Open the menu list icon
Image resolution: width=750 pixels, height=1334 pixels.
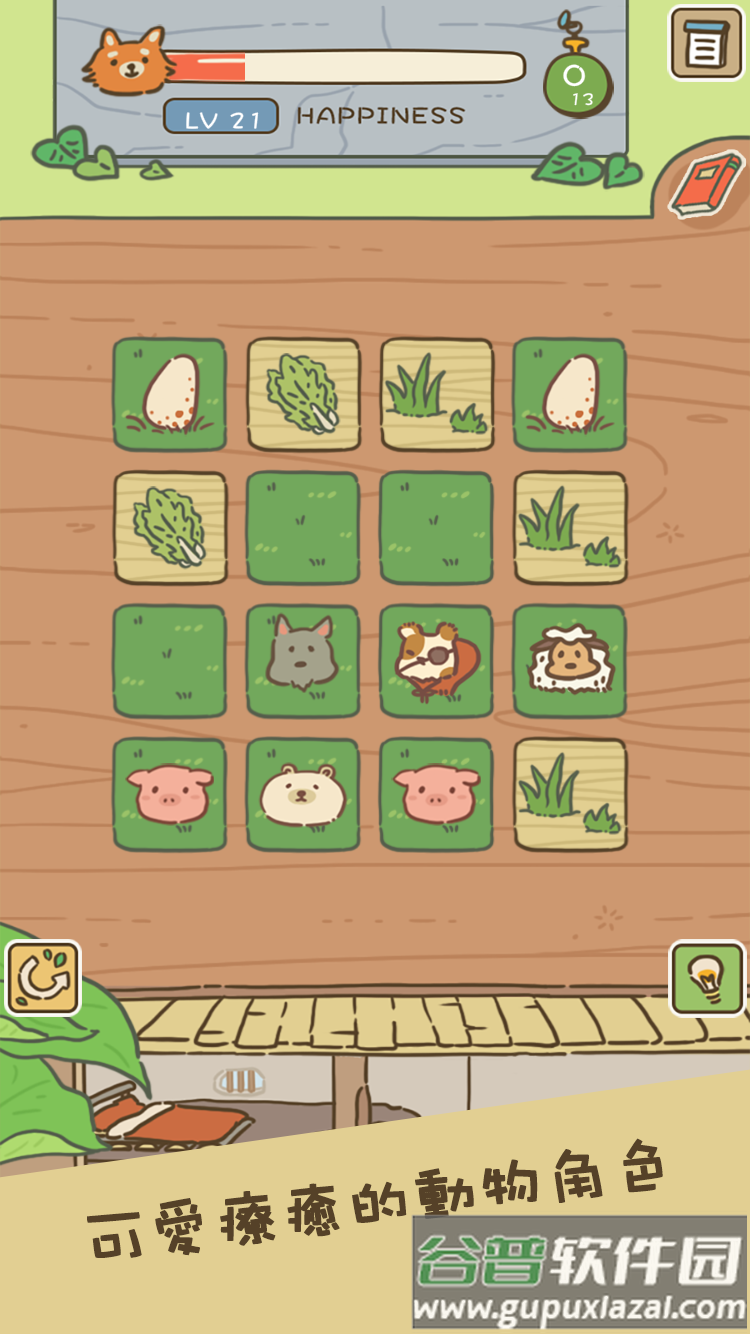pyautogui.click(x=705, y=43)
